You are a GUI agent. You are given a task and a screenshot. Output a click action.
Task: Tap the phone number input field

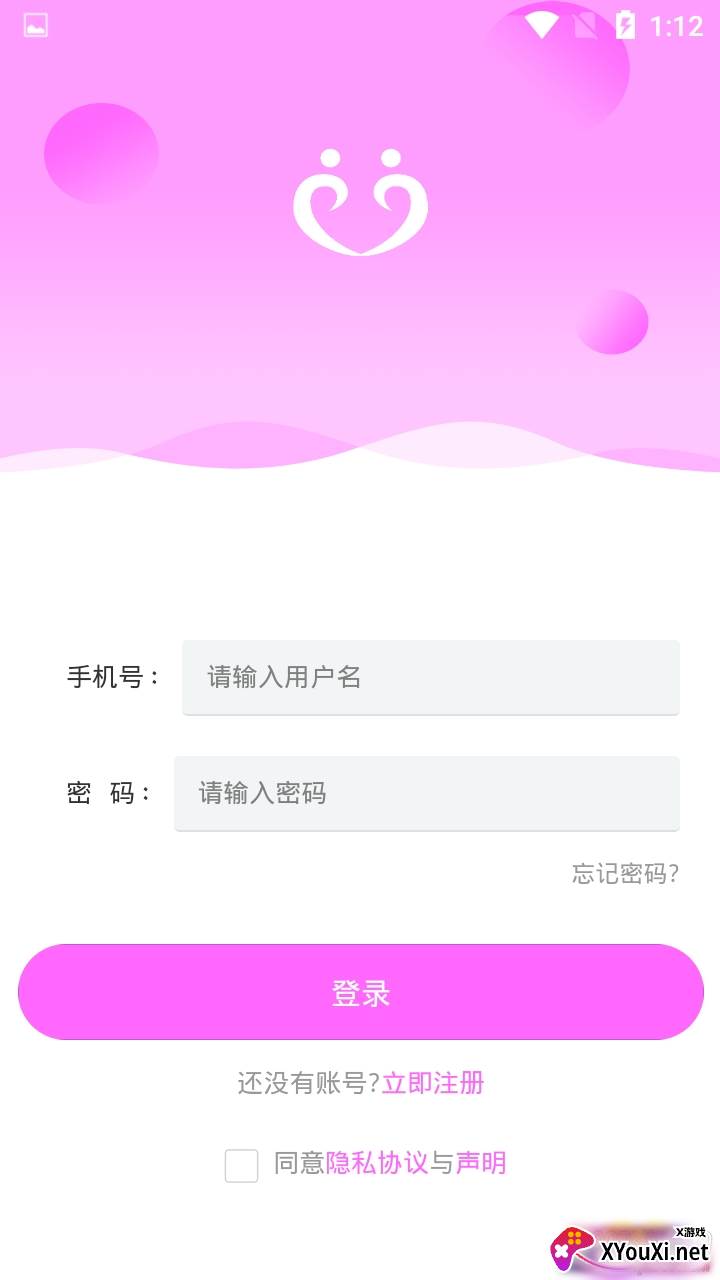click(430, 677)
